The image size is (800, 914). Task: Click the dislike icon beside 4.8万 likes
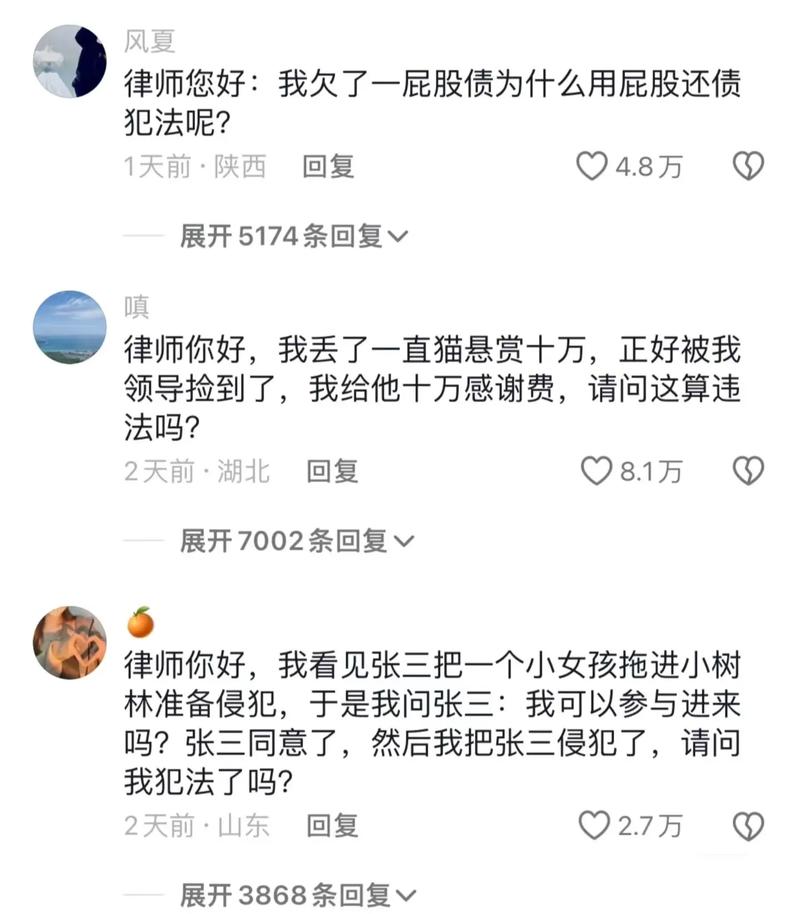point(748,166)
